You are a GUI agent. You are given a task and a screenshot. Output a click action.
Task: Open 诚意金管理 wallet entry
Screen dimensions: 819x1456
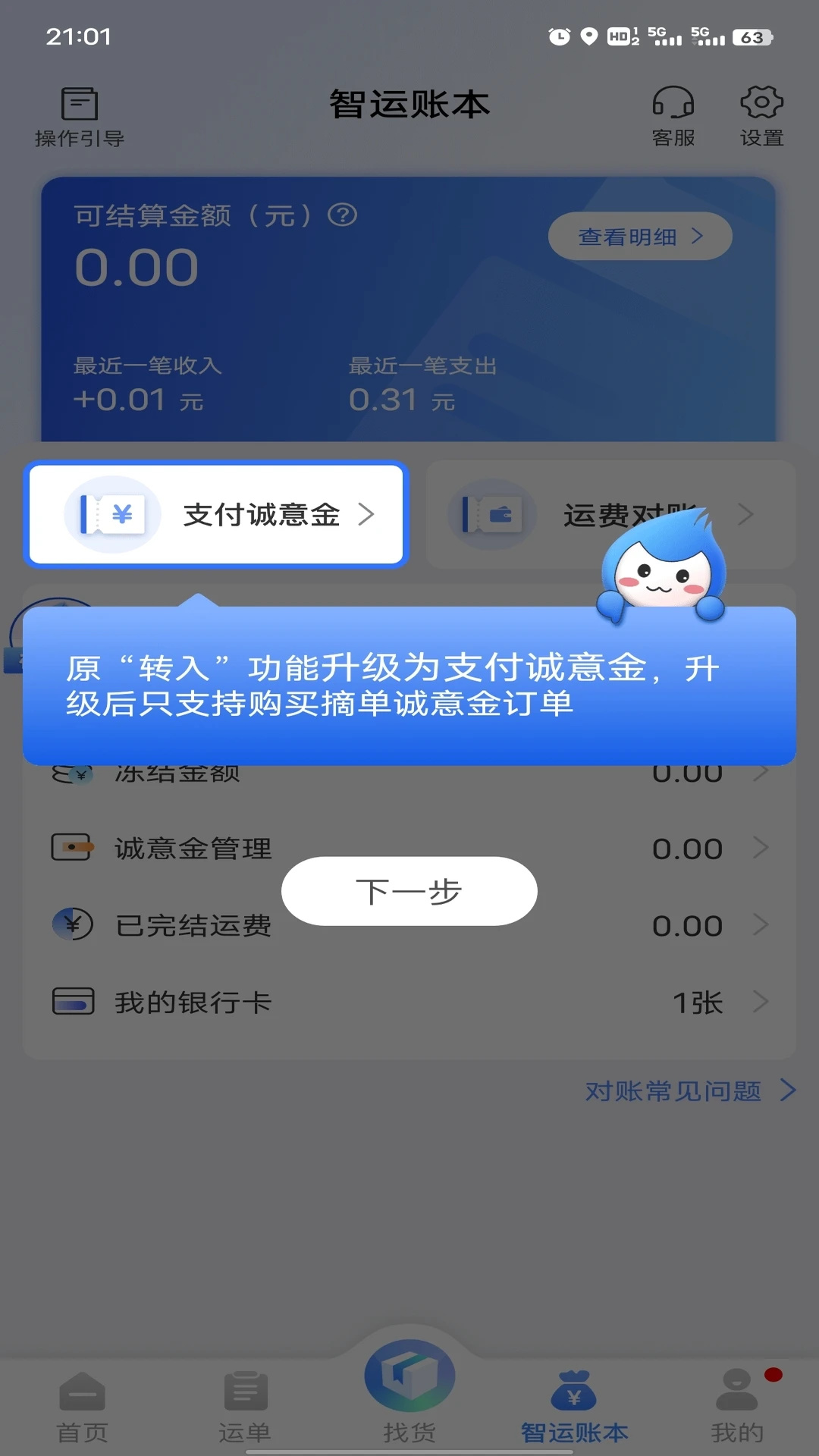pos(194,849)
